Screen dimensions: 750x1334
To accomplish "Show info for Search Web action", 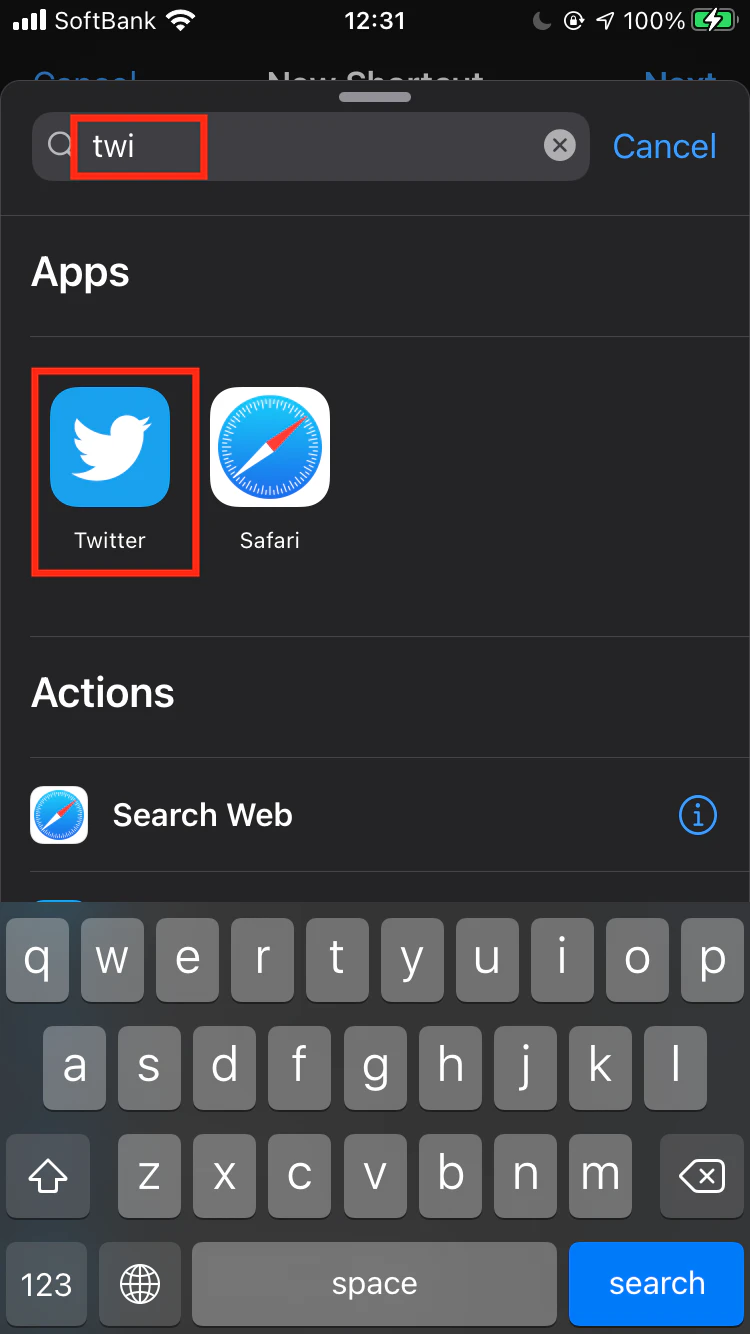I will pyautogui.click(x=697, y=816).
